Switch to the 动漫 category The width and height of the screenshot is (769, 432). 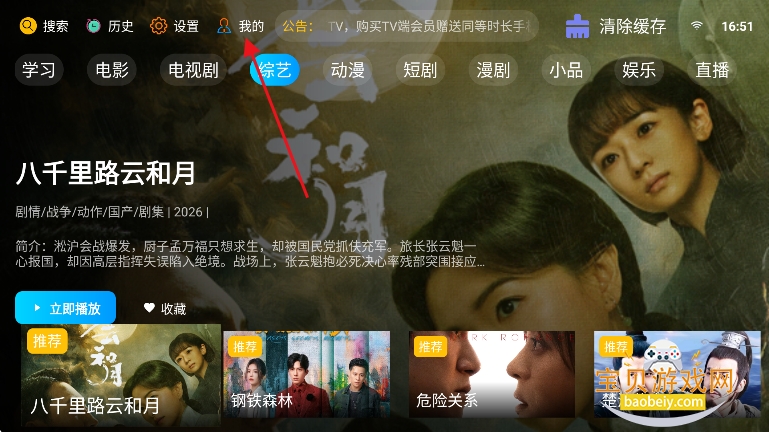pyautogui.click(x=347, y=70)
